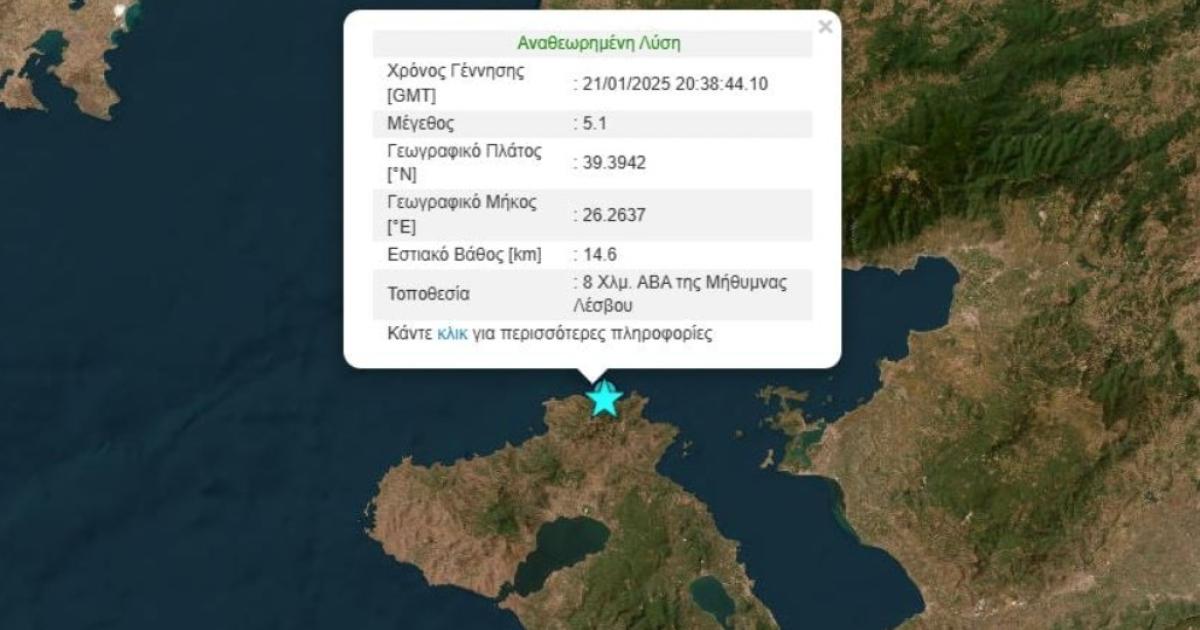The height and width of the screenshot is (630, 1200).
Task: Follow the "κλικ" link for more information
Action: (452, 334)
